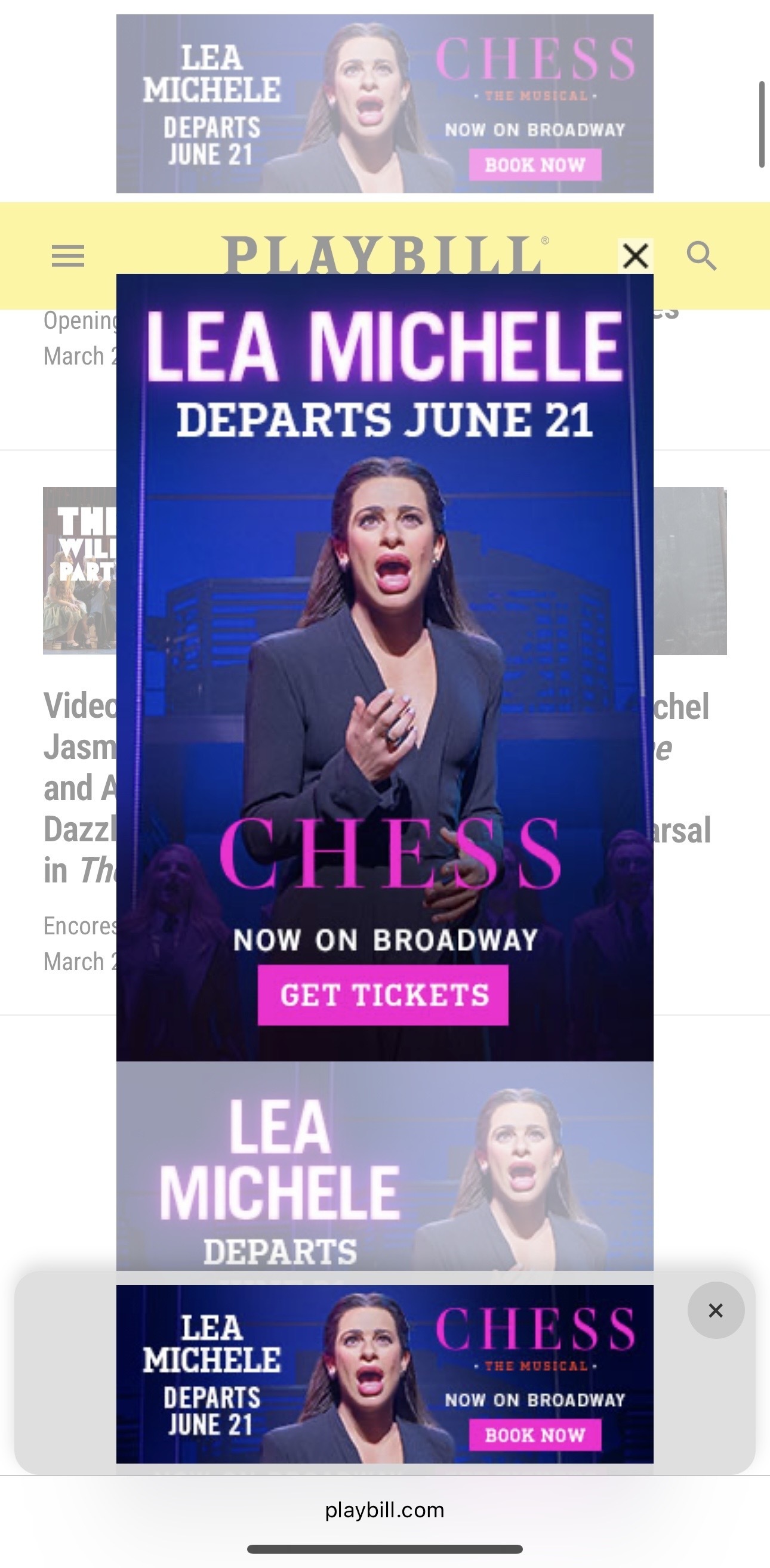Tap the playbill.com address bar
770x1568 pixels.
tap(384, 1510)
